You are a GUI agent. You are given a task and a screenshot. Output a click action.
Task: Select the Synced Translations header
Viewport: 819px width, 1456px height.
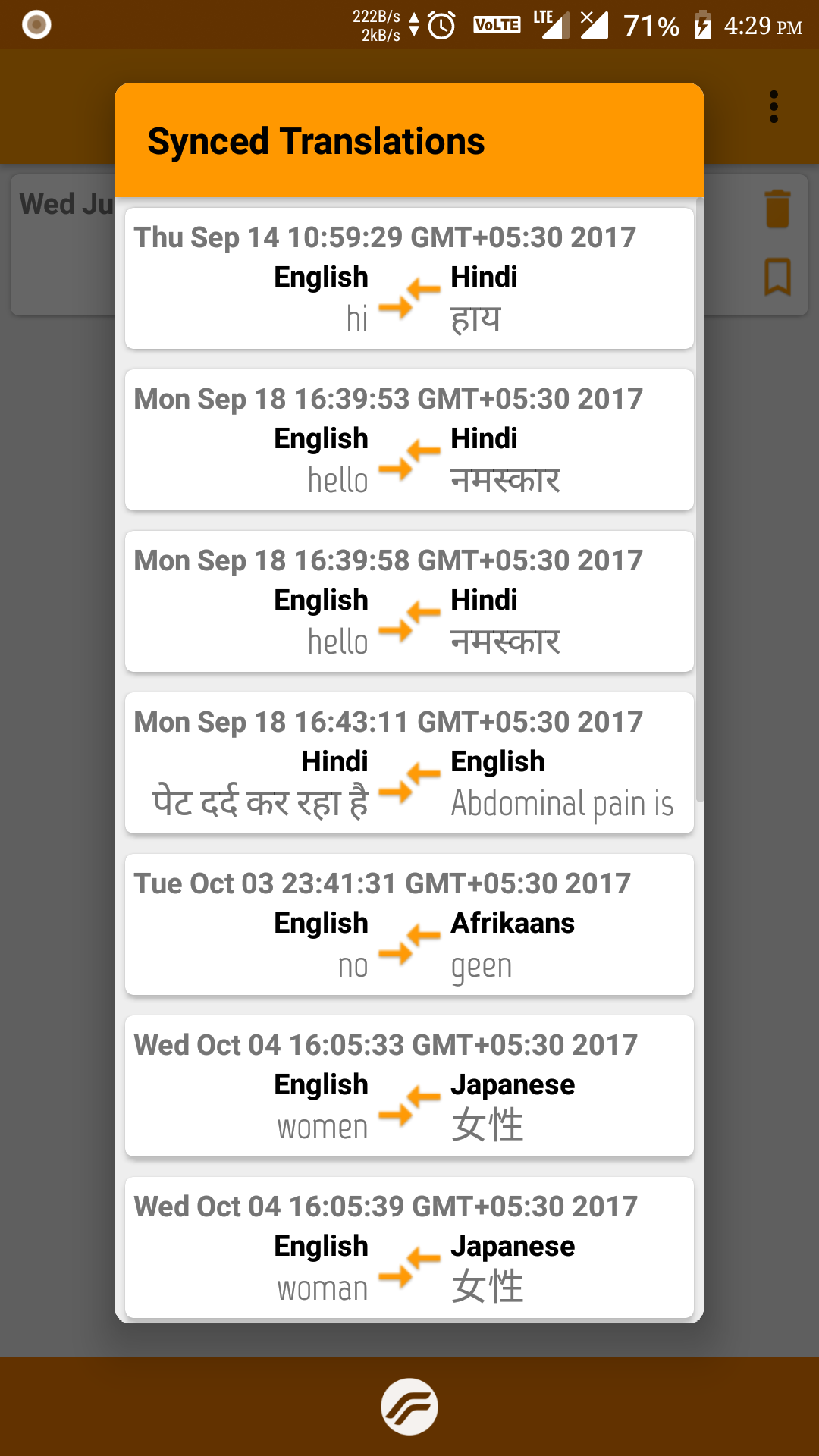tap(315, 140)
